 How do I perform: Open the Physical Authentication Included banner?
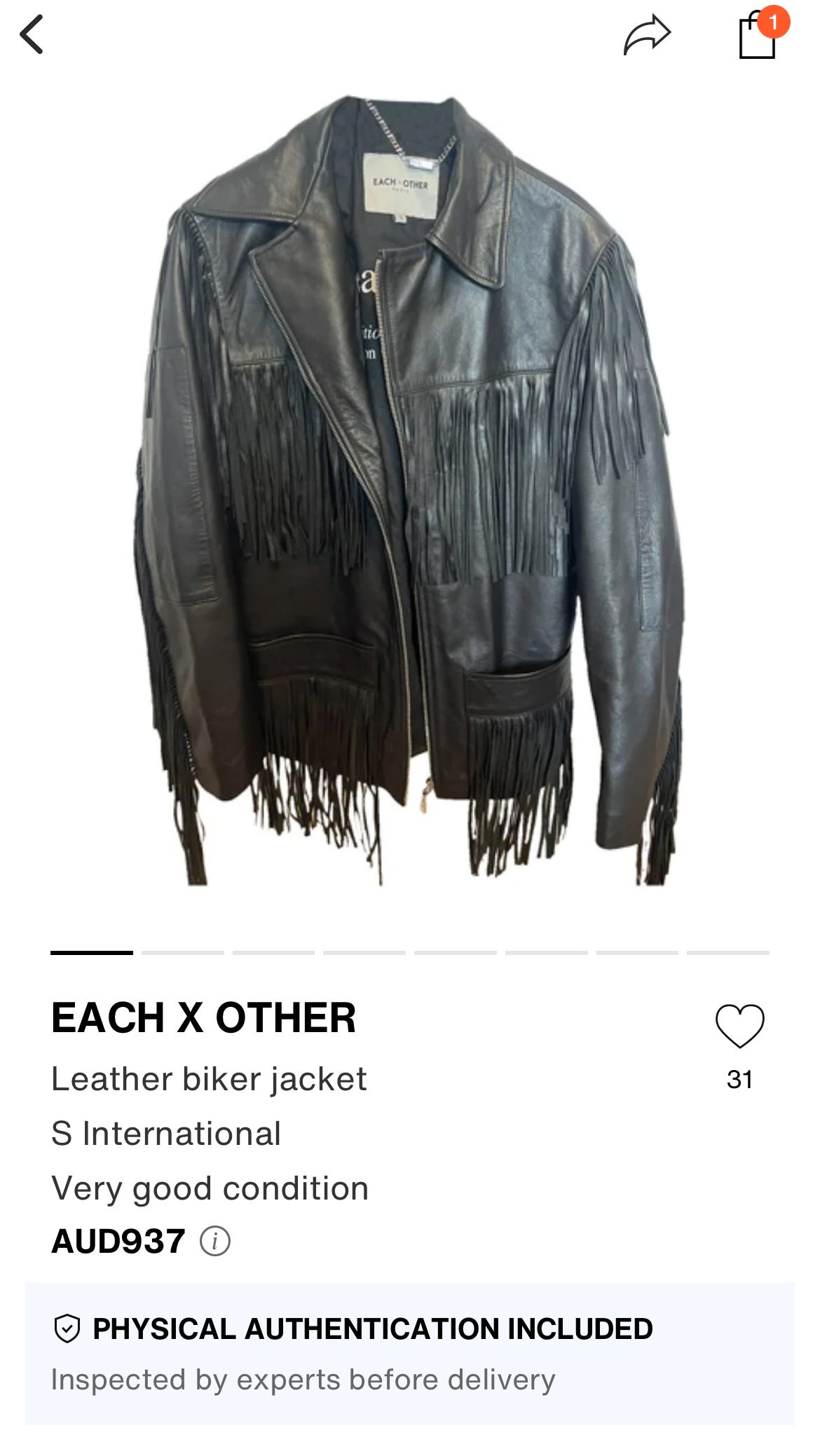[410, 1353]
